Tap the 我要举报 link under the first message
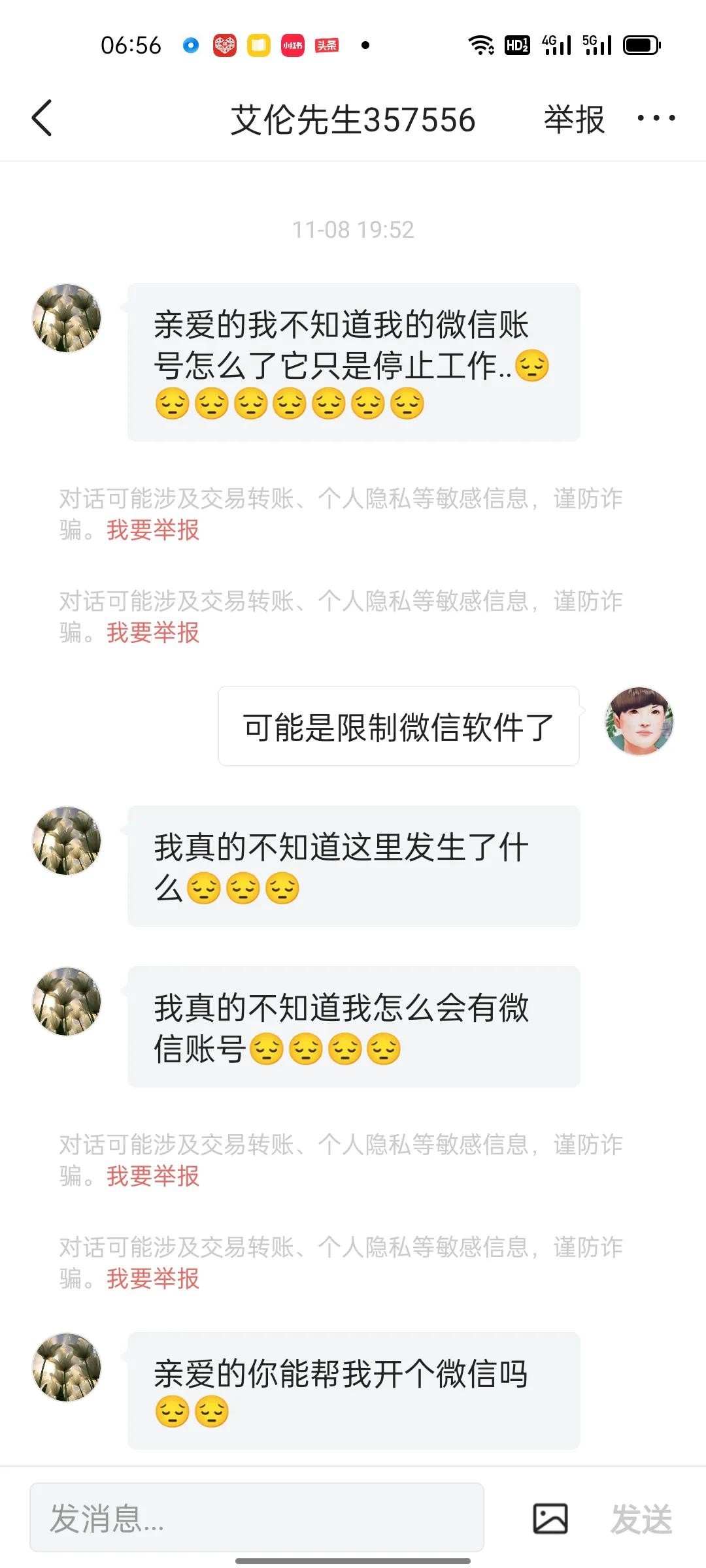The height and width of the screenshot is (1568, 706). 153,530
